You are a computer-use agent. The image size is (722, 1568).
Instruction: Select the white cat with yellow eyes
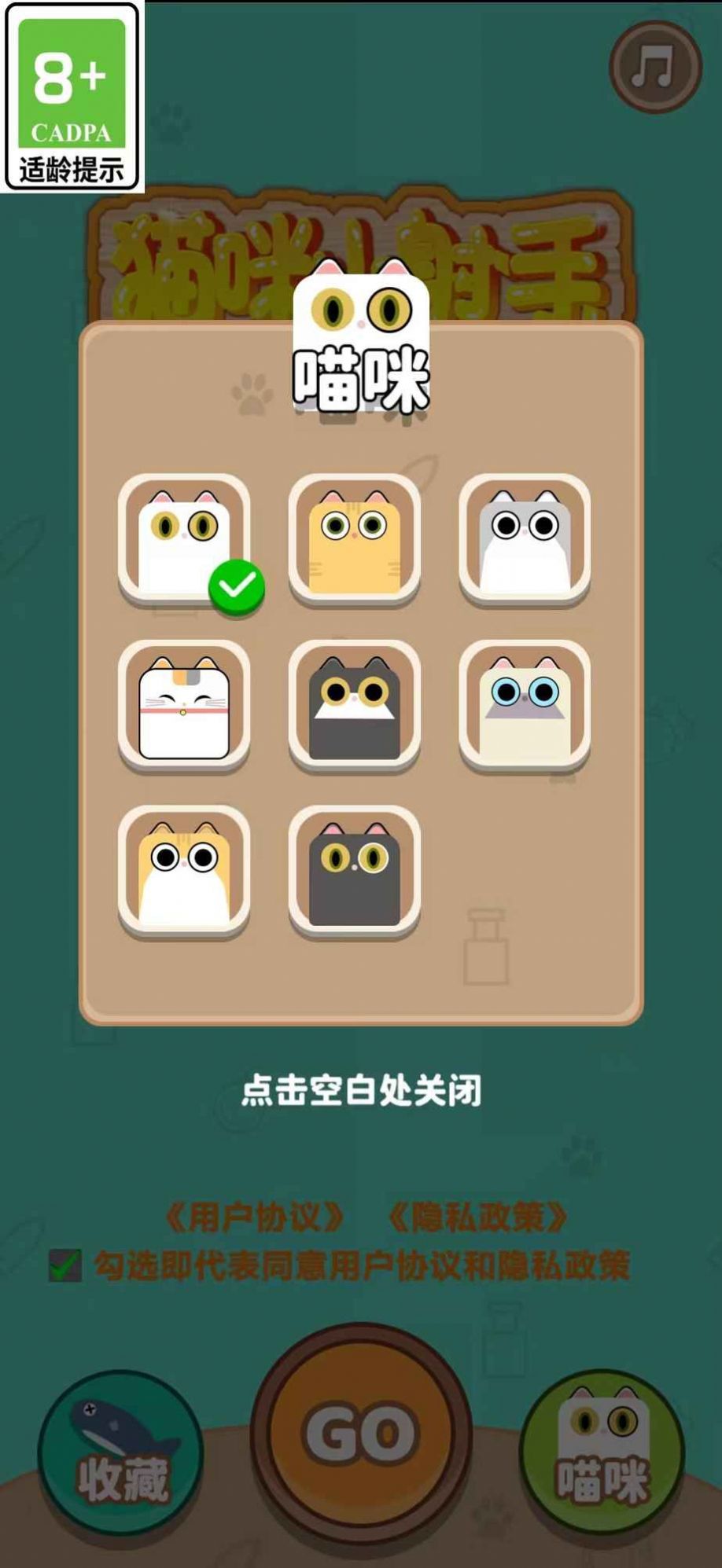[184, 540]
